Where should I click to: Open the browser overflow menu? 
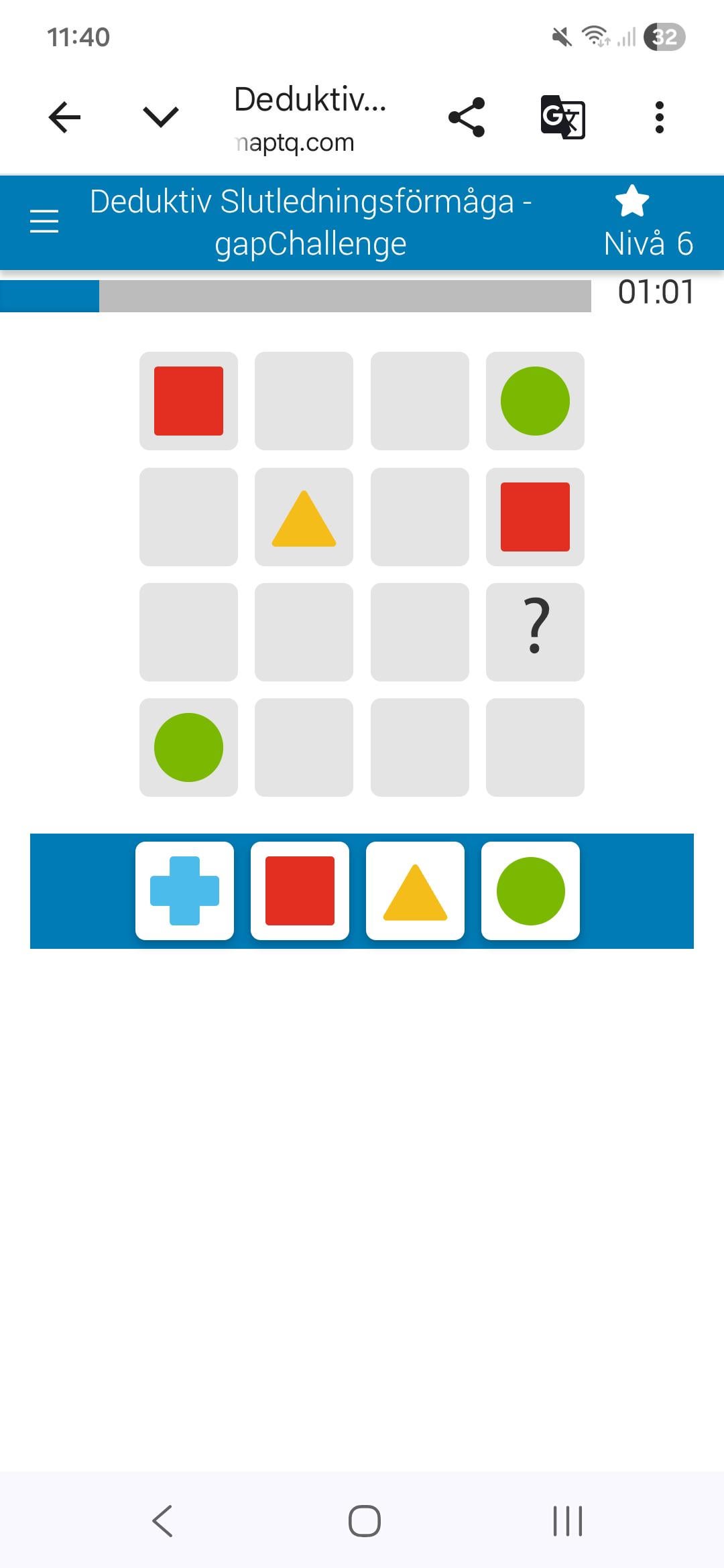[660, 117]
